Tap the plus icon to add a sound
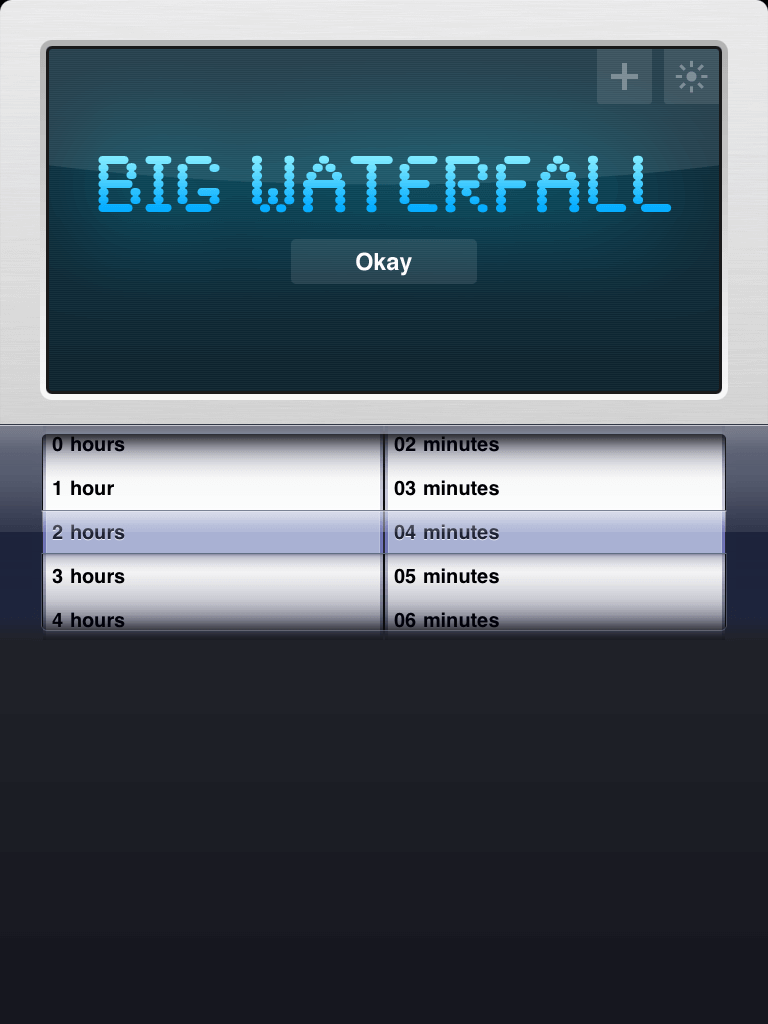768x1024 pixels. (624, 76)
